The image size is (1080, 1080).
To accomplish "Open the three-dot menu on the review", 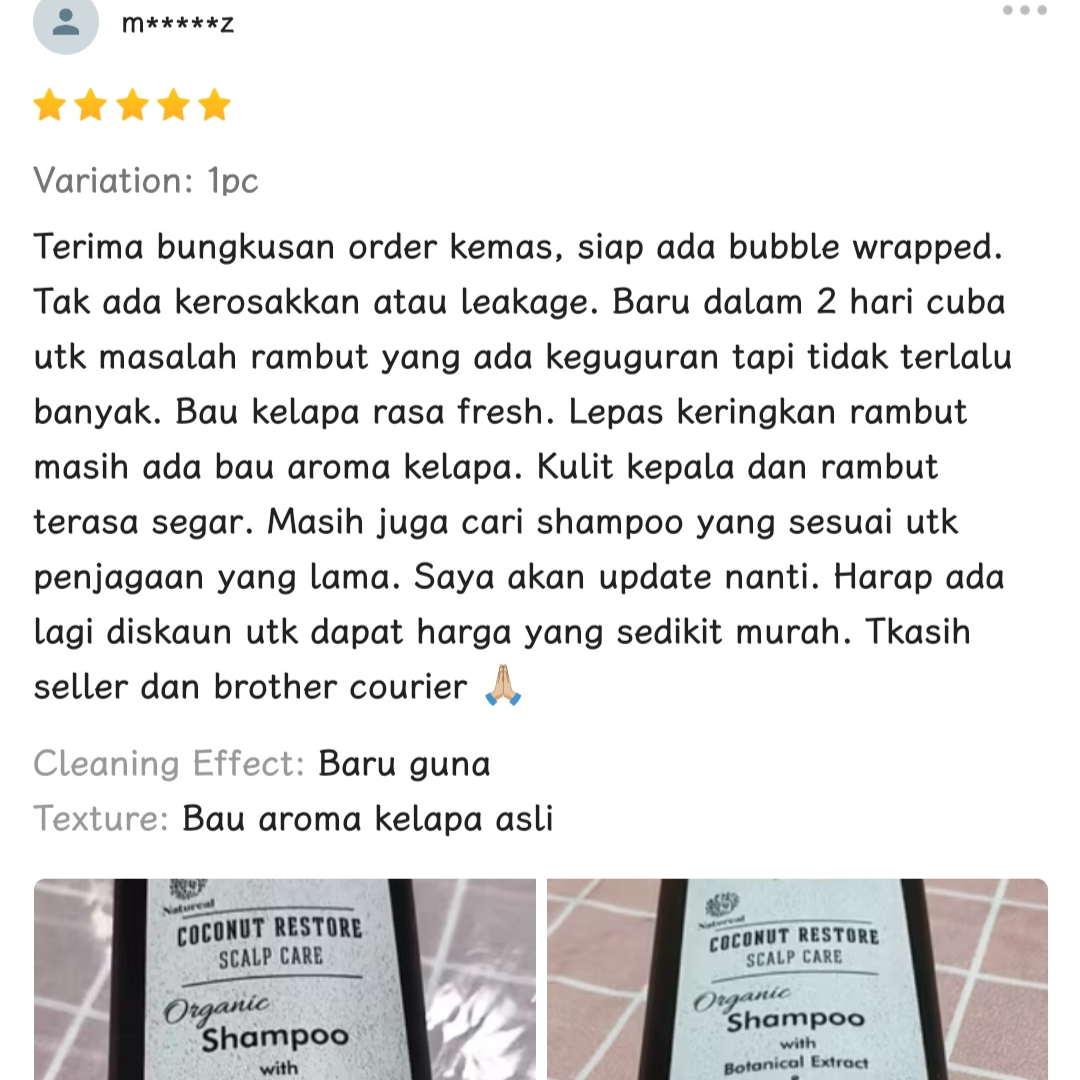I will click(1024, 11).
